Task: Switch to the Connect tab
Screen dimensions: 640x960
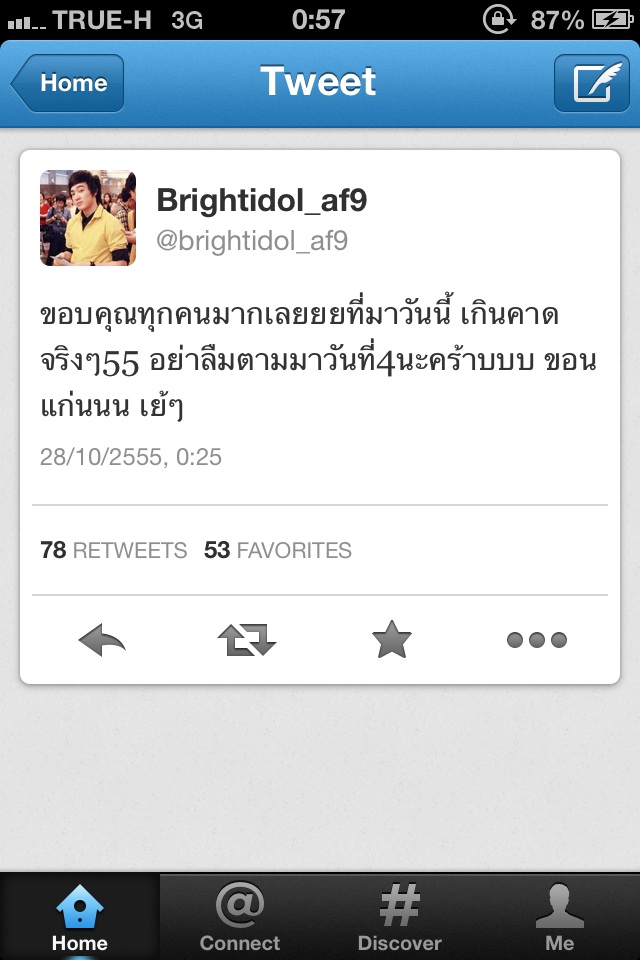Action: pos(240,917)
